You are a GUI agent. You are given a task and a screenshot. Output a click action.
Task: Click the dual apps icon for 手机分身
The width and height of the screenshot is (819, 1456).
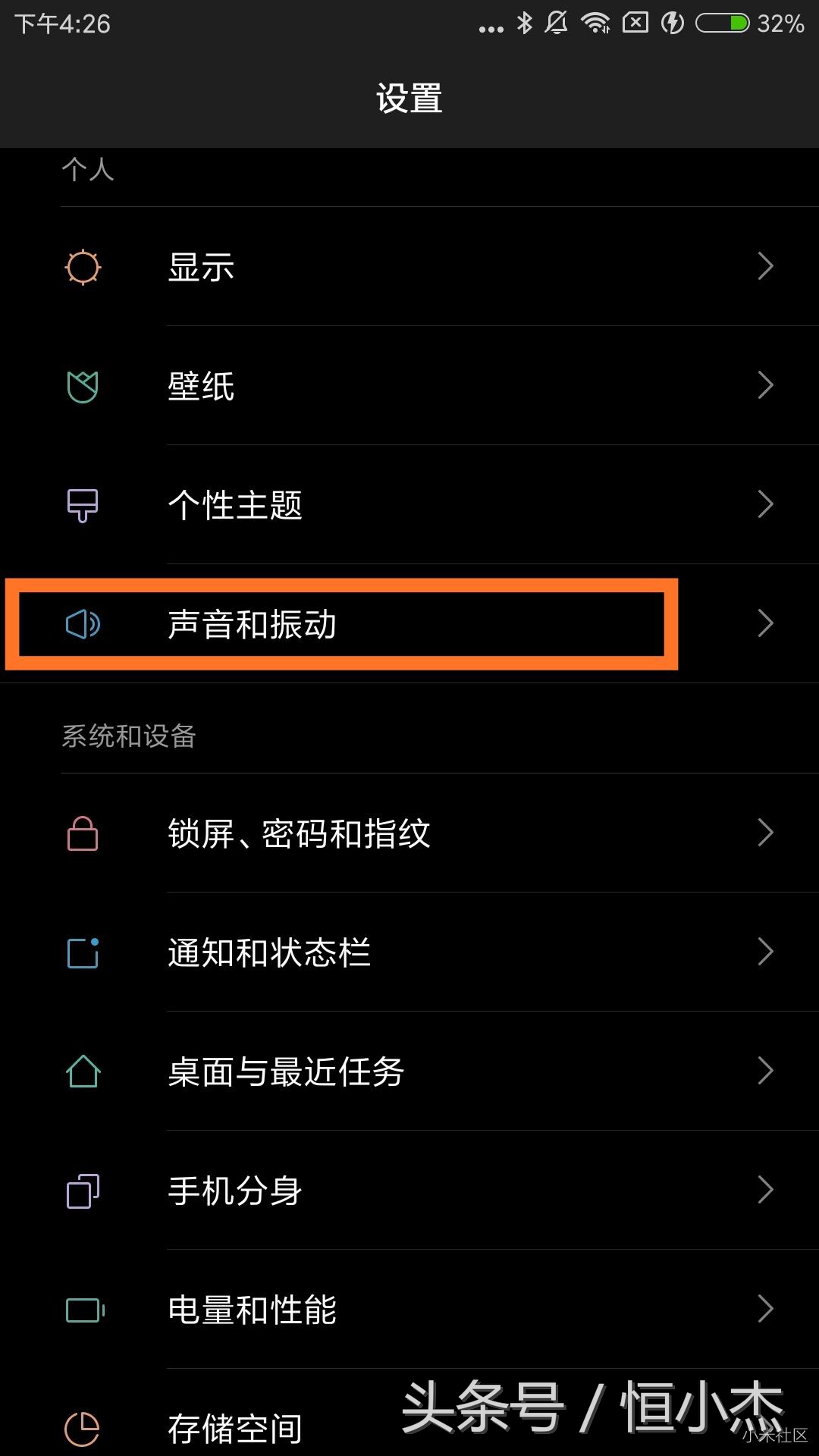(83, 1191)
